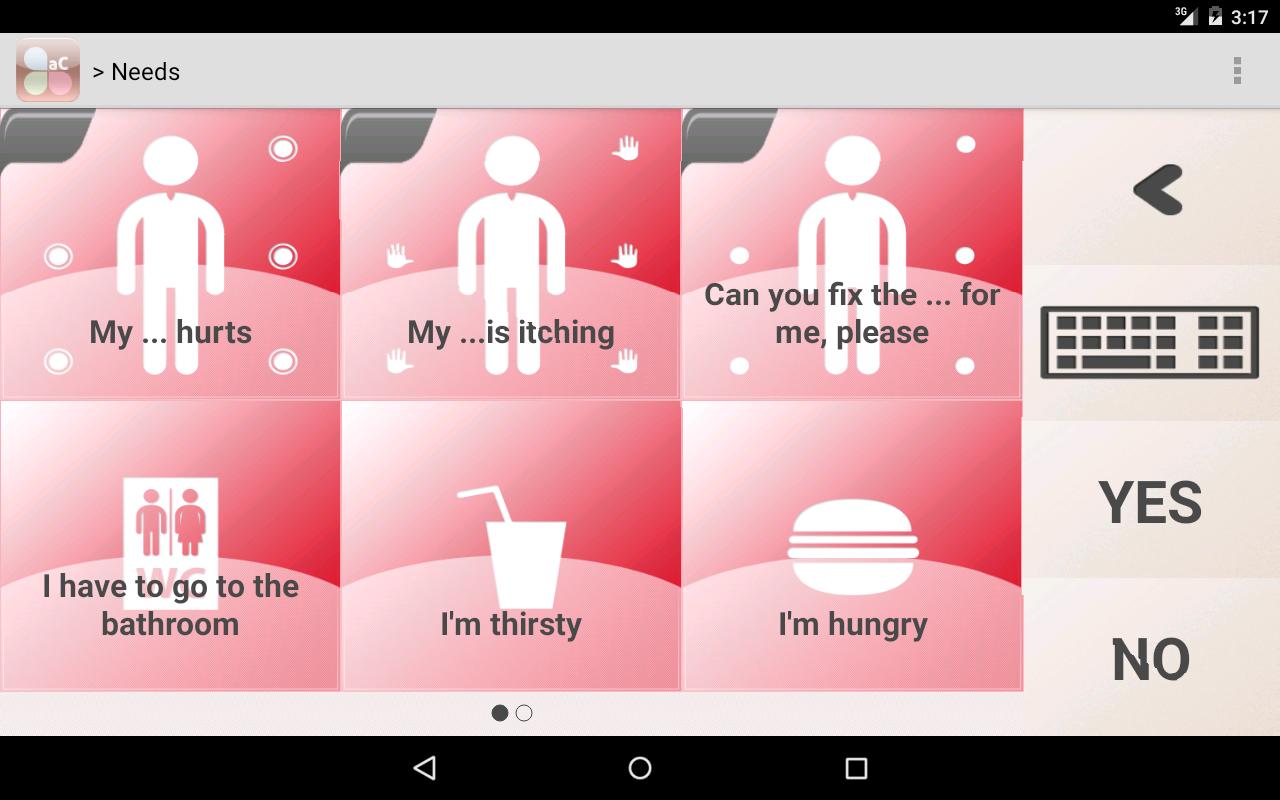Open 'Can you fix the ... for me' folder

pyautogui.click(x=852, y=254)
